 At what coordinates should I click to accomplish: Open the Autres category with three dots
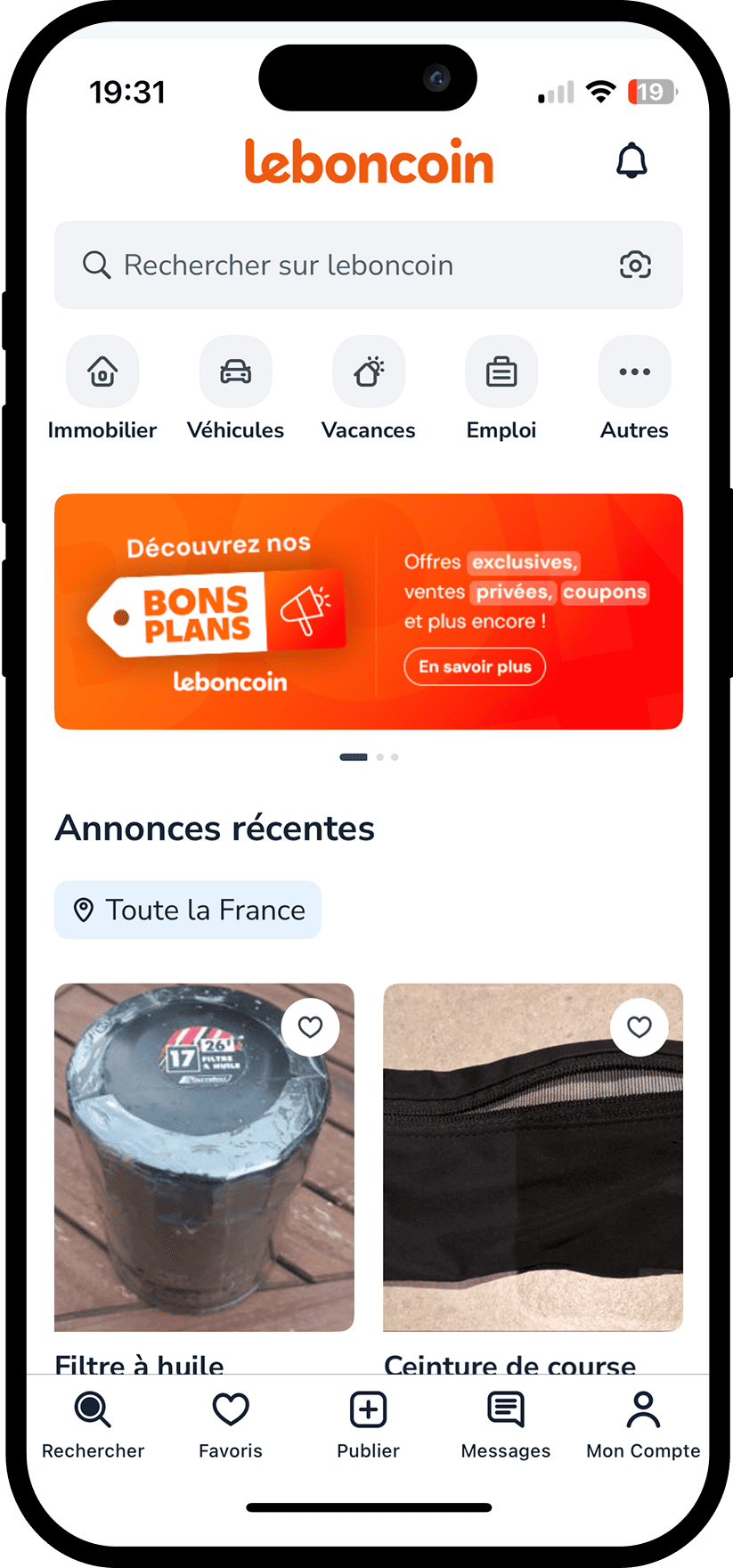click(634, 372)
